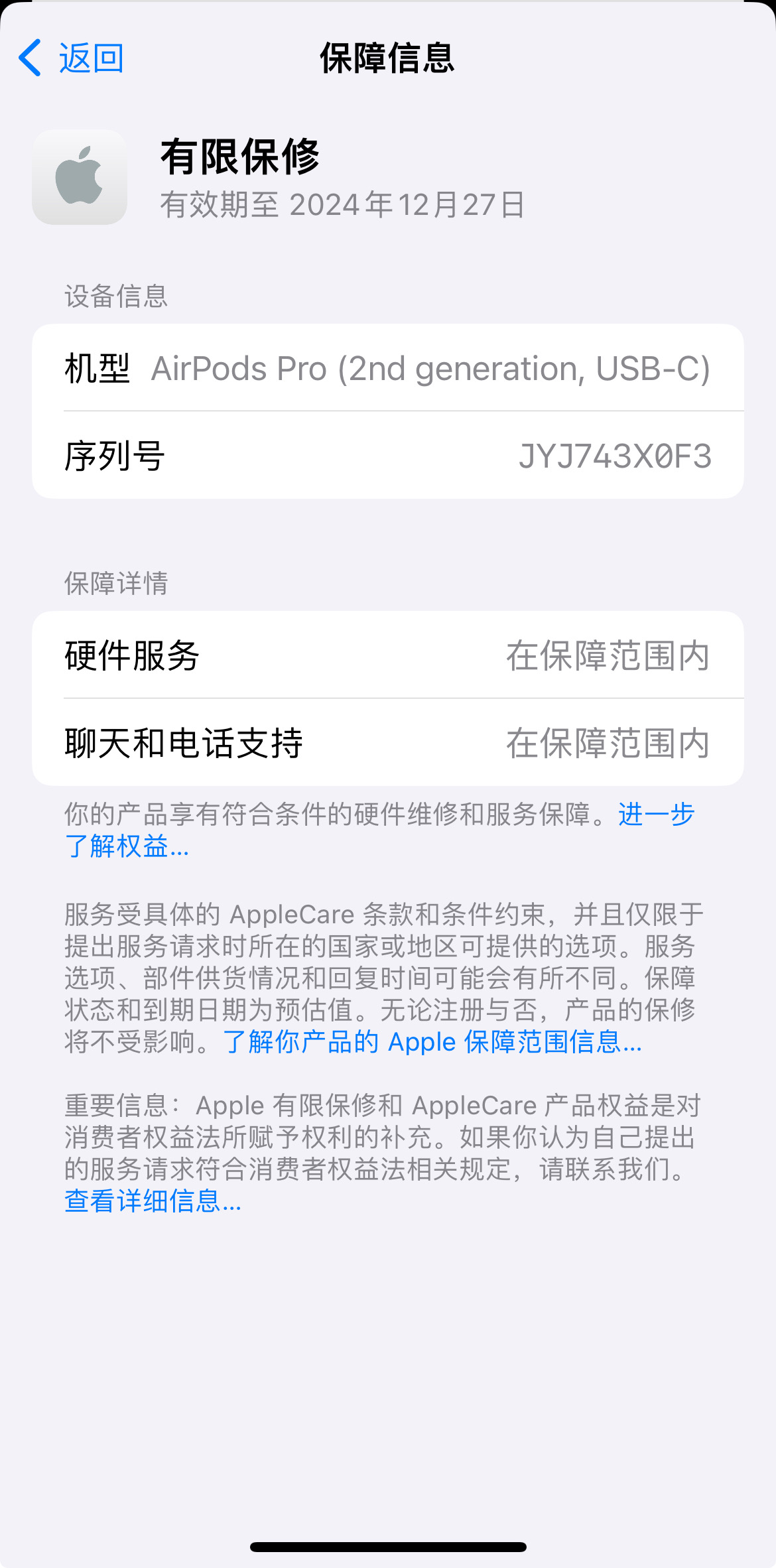Go back with the 返回 button
This screenshot has width=776, height=1568.
tap(72, 58)
